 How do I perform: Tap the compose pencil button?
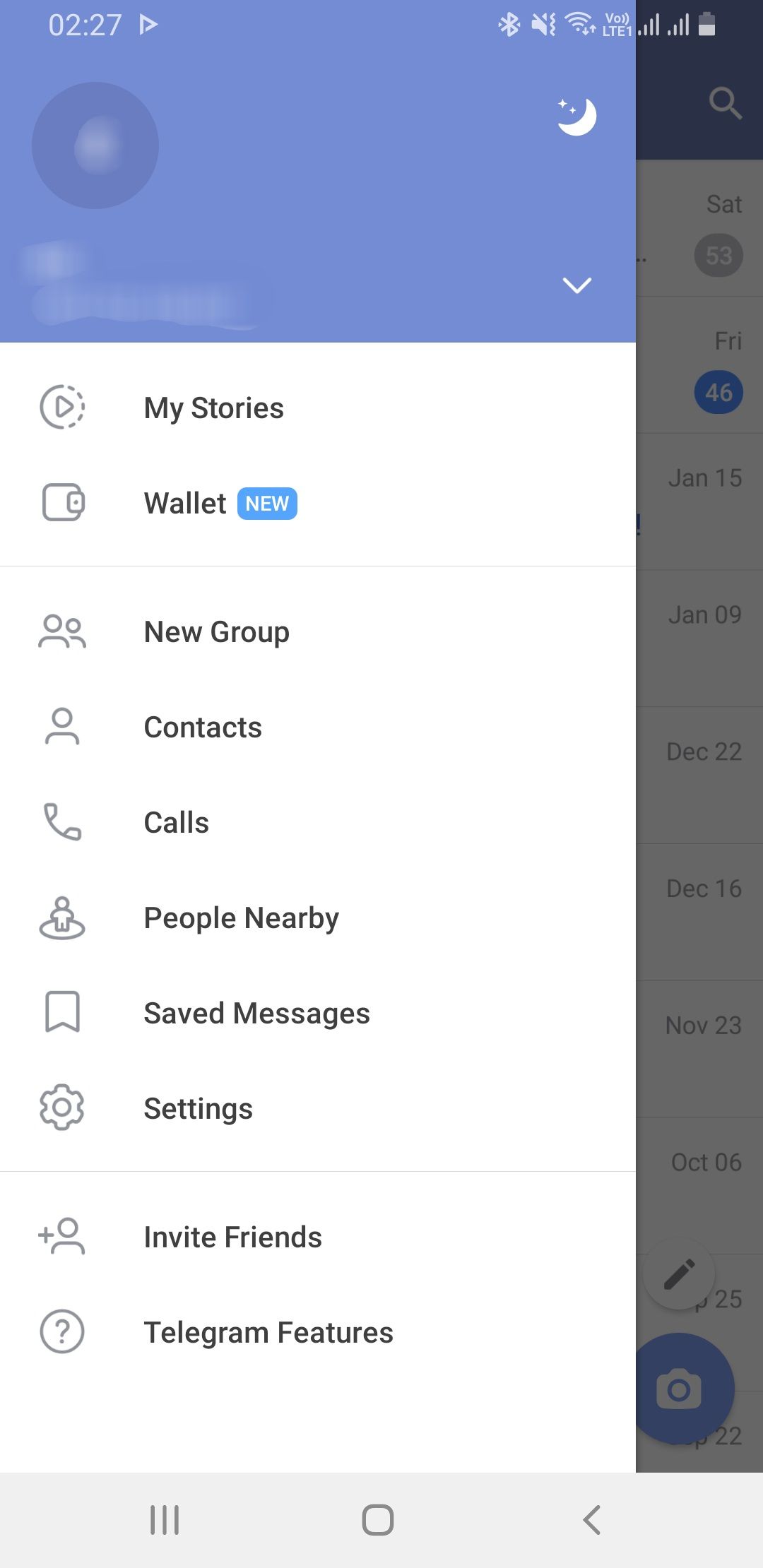click(x=680, y=1273)
